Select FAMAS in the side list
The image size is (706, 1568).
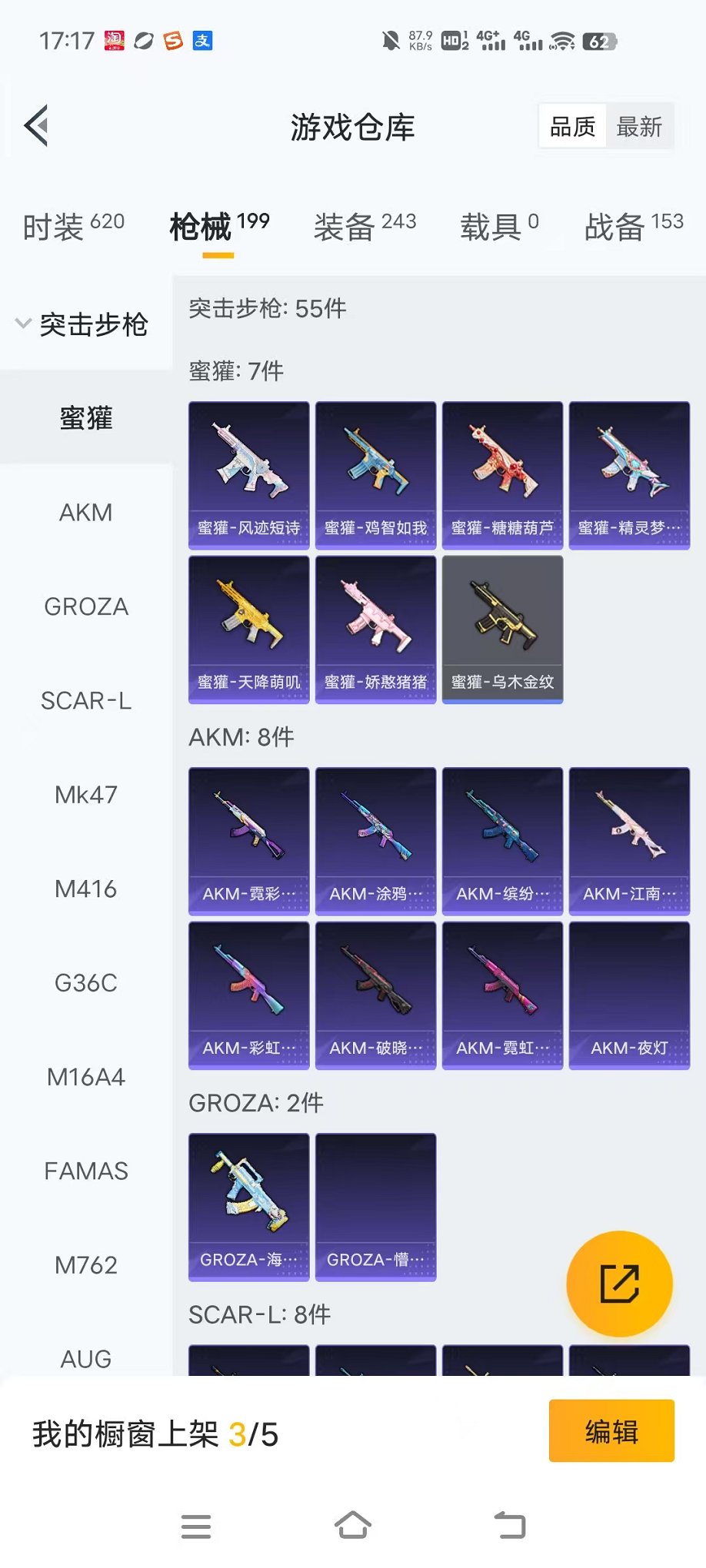coord(86,1171)
